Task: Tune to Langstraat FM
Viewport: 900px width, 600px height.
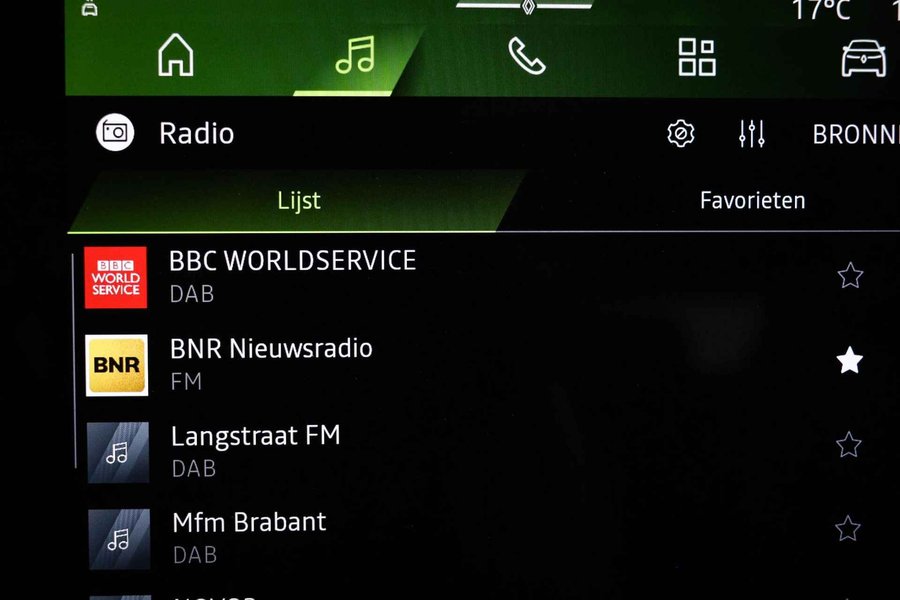Action: (x=256, y=448)
